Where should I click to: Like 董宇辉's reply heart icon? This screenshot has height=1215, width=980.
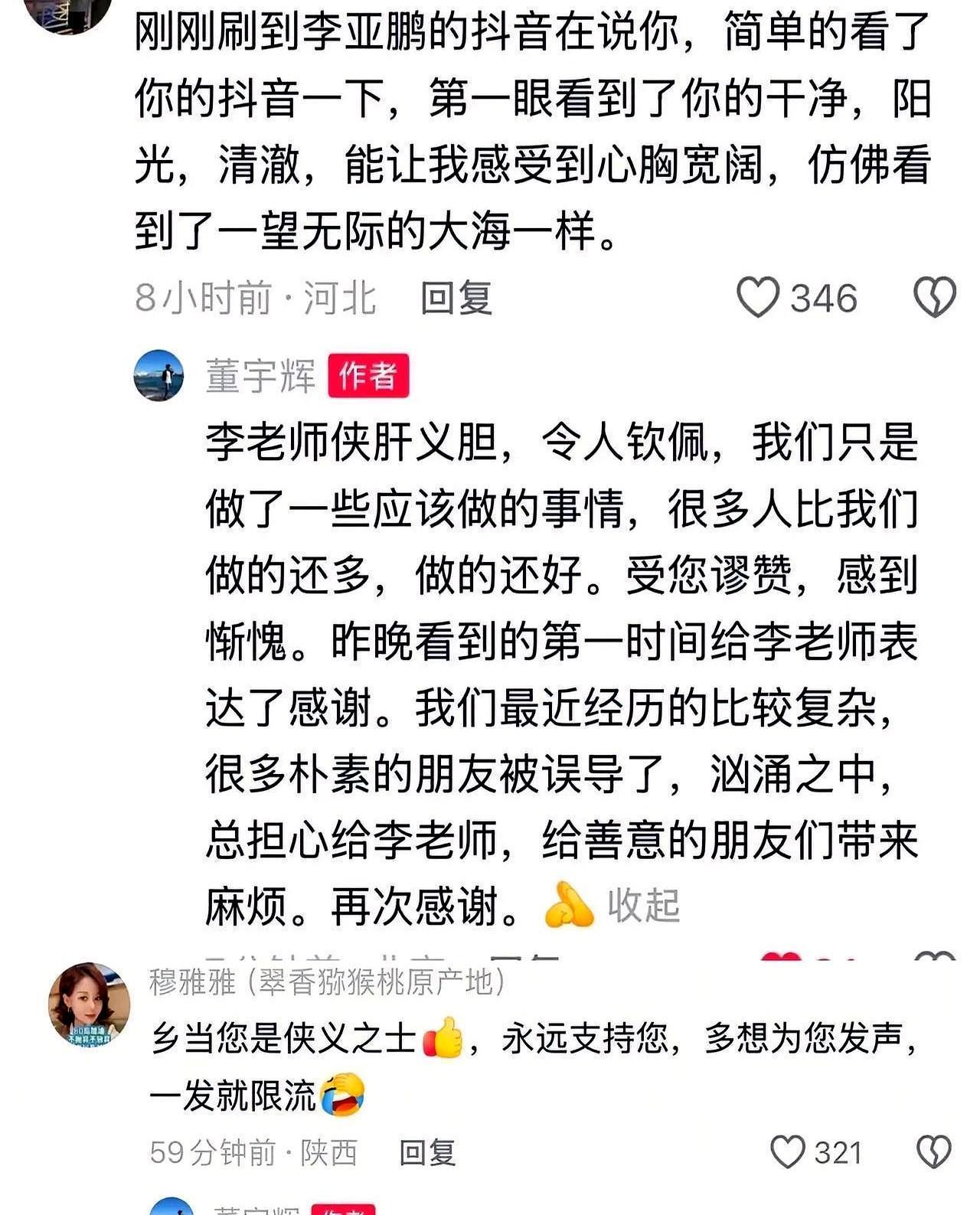782,956
